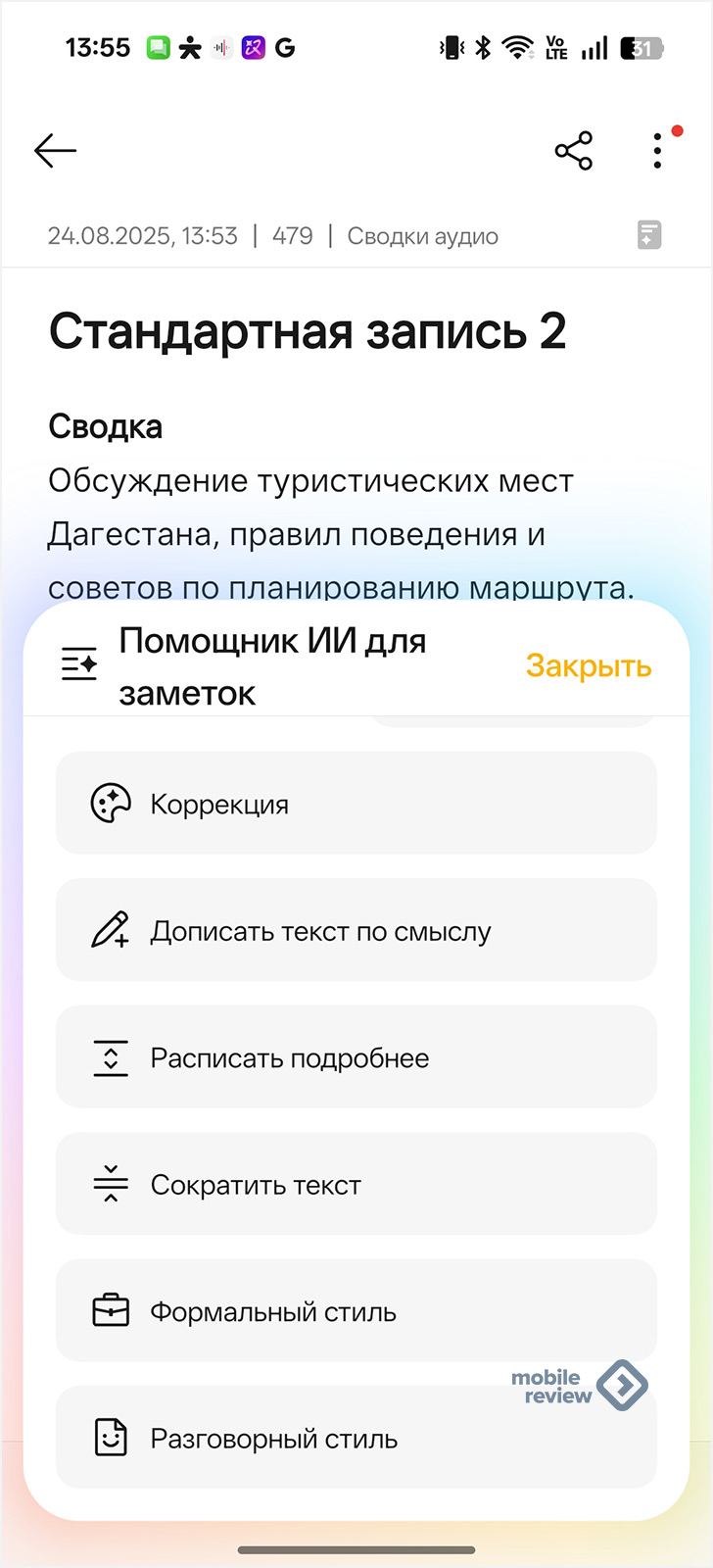713x1568 pixels.
Task: Select the Коррекция option
Action: pos(356,804)
